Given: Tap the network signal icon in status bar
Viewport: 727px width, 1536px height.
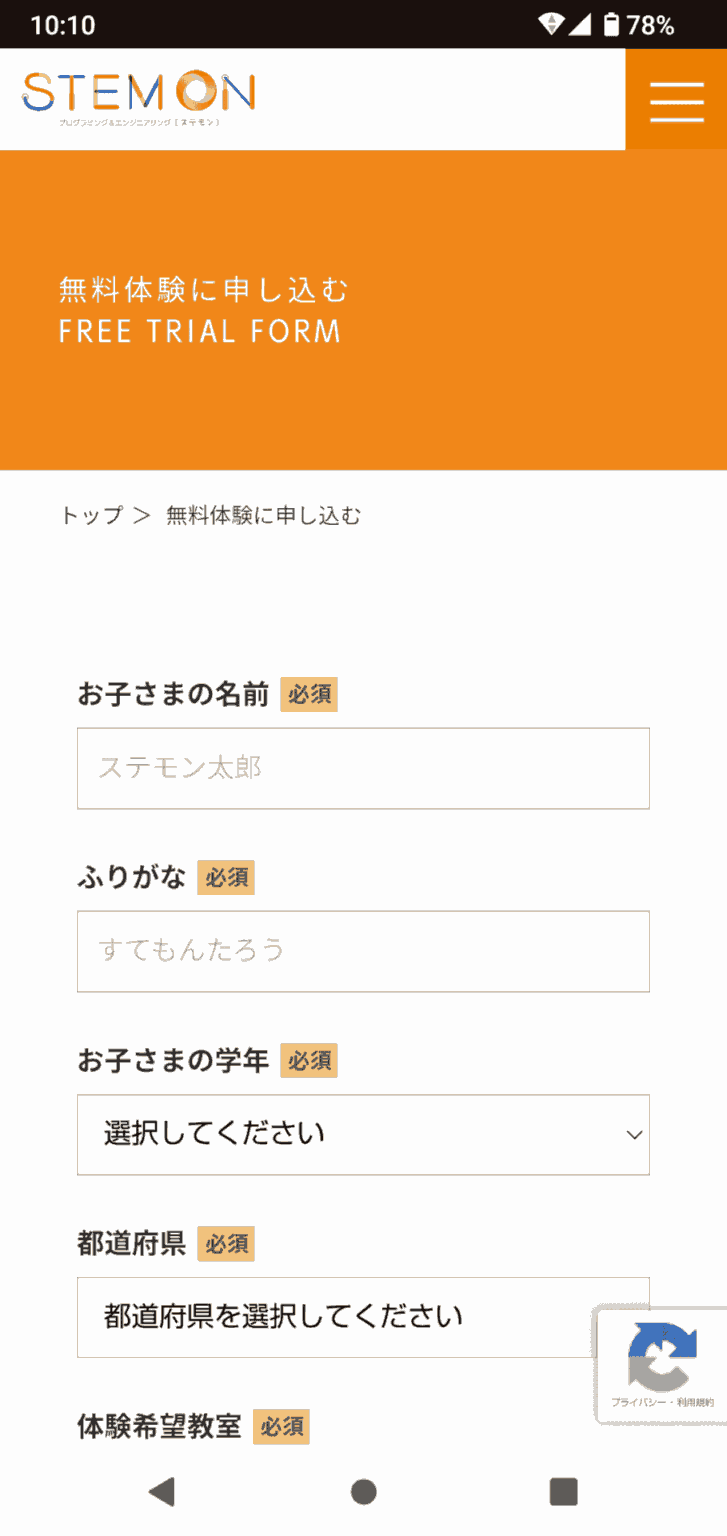Looking at the screenshot, I should [x=580, y=25].
